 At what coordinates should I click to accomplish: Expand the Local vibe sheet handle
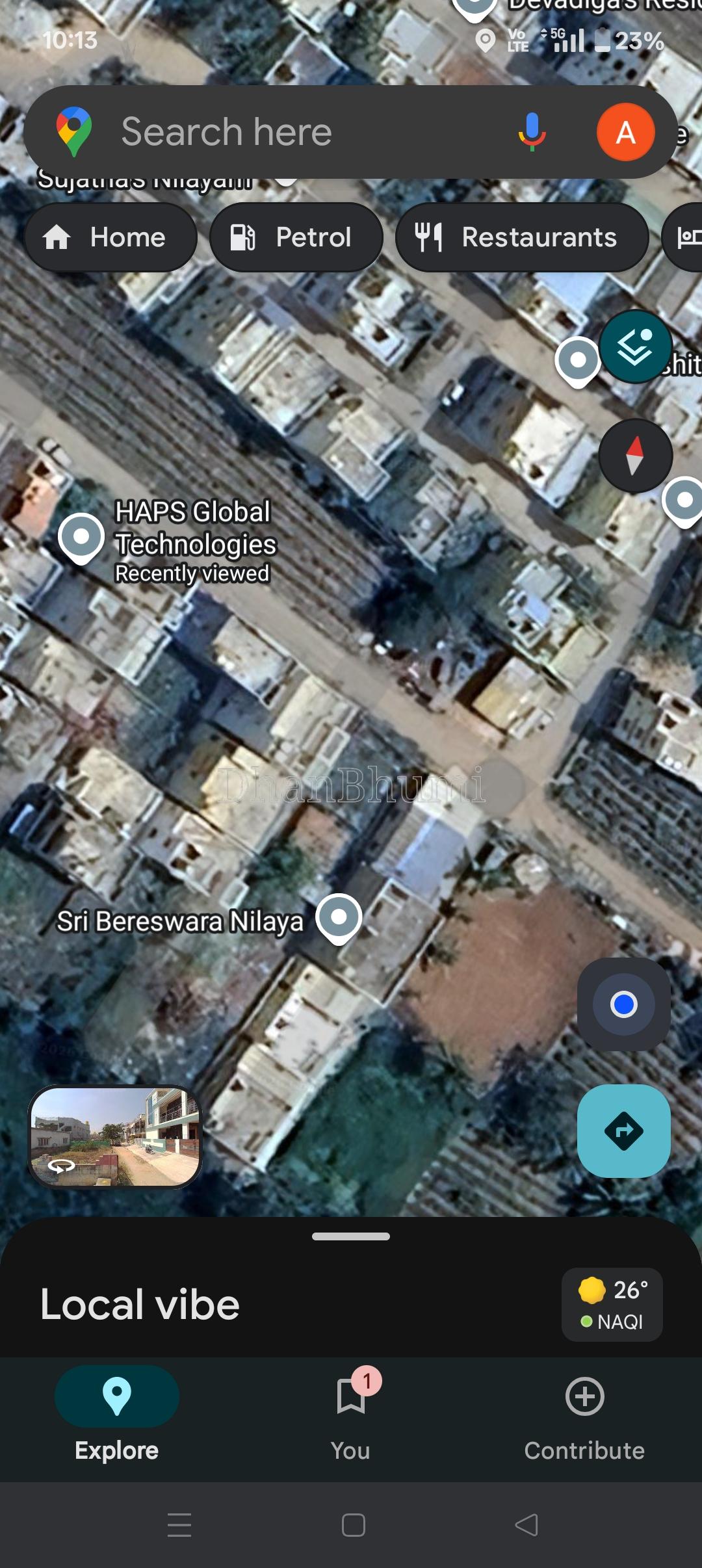[x=351, y=1236]
